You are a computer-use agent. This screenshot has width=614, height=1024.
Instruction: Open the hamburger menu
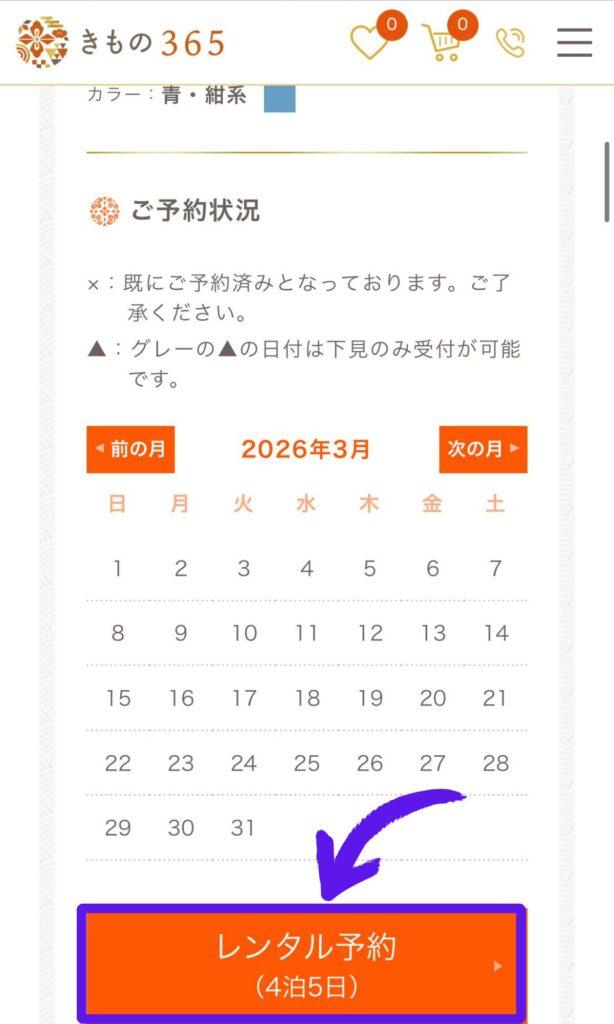[575, 43]
